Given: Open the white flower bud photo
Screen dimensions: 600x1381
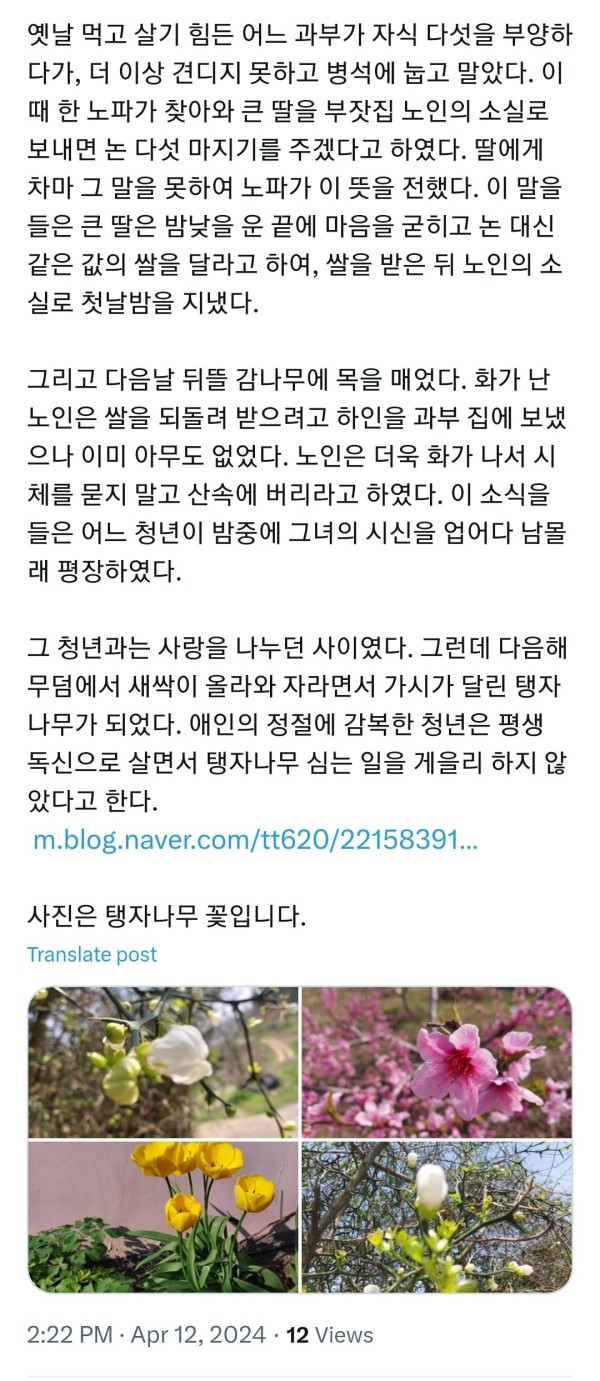Looking at the screenshot, I should [x=163, y=1061].
